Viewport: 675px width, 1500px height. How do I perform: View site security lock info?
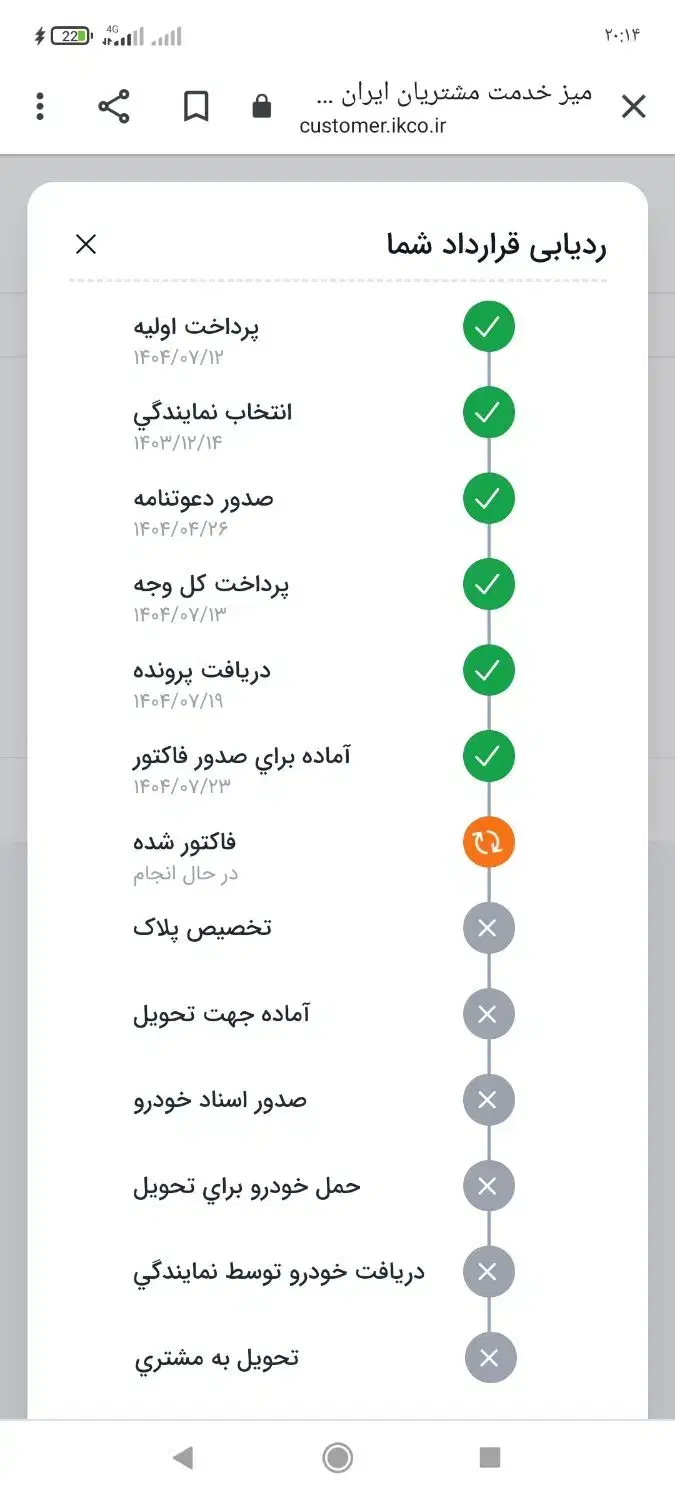tap(261, 107)
